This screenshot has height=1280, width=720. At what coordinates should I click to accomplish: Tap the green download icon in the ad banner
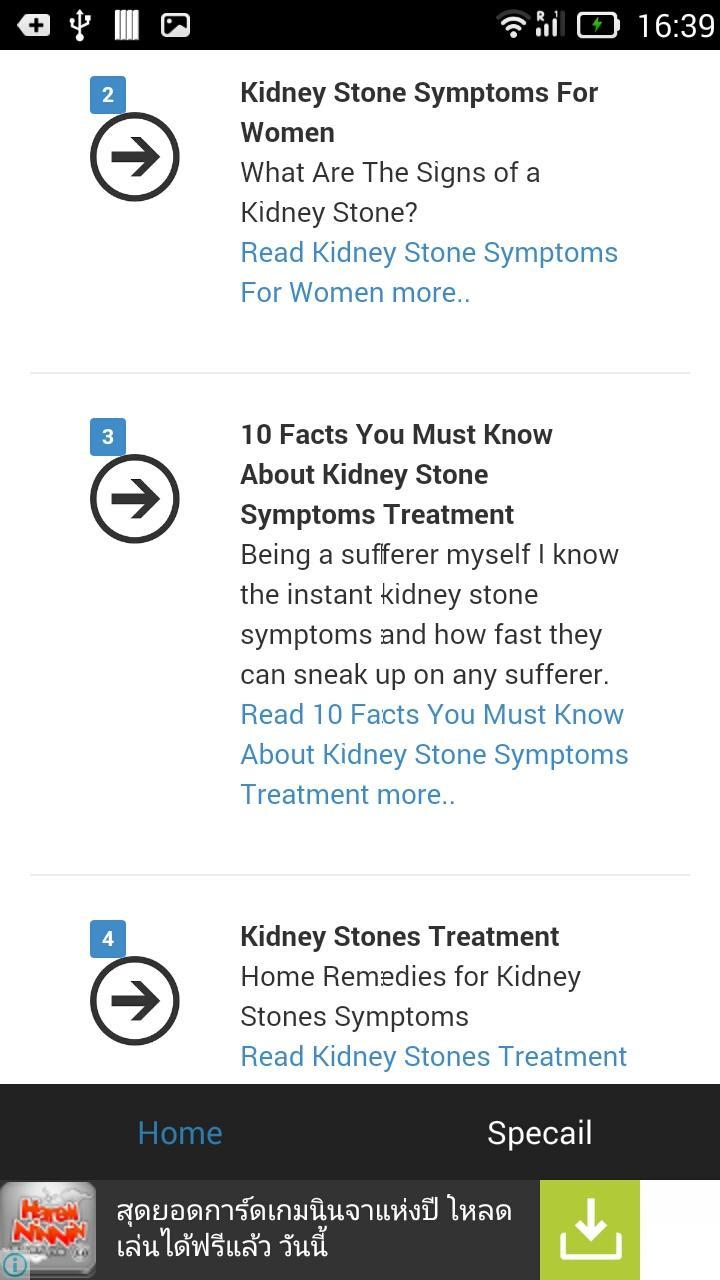(x=589, y=1228)
